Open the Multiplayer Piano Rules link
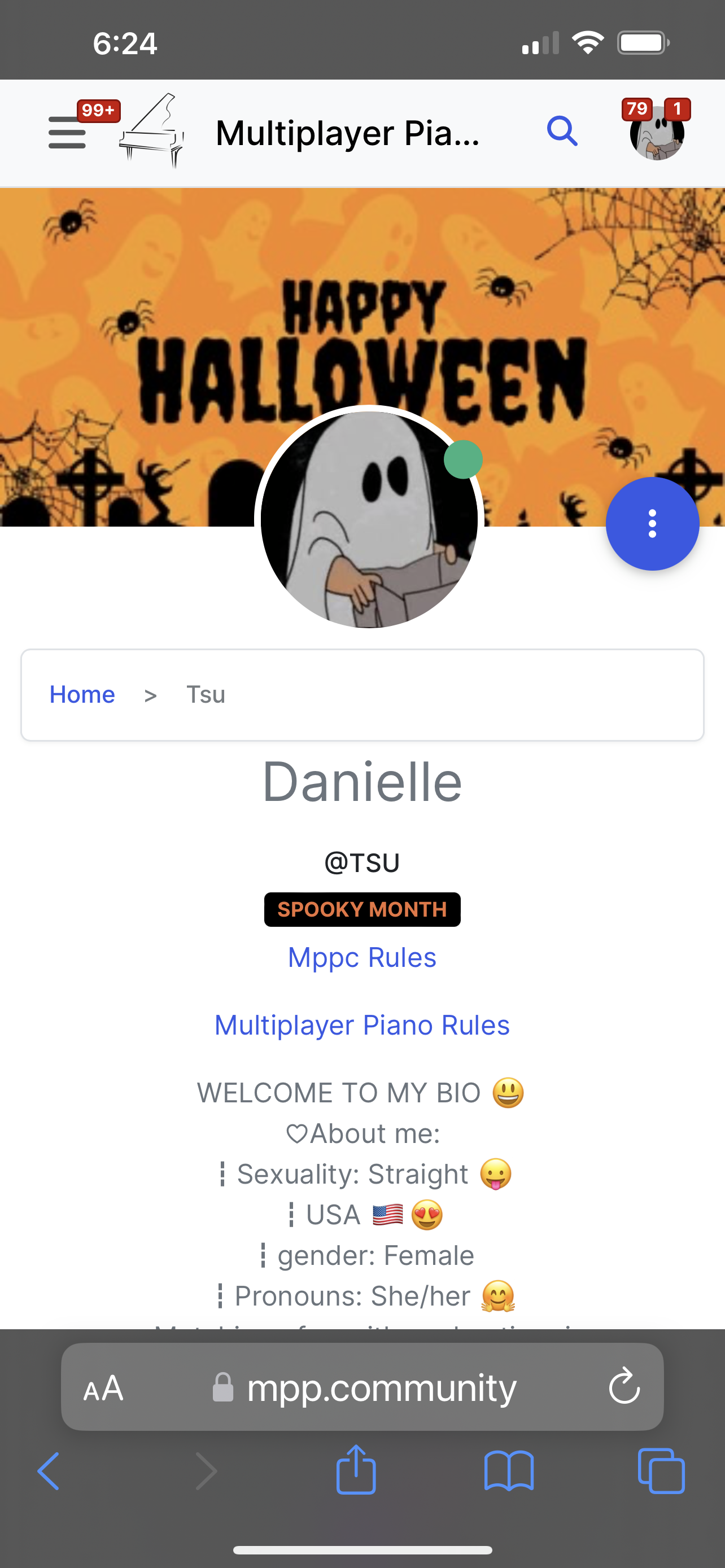 tap(362, 1025)
